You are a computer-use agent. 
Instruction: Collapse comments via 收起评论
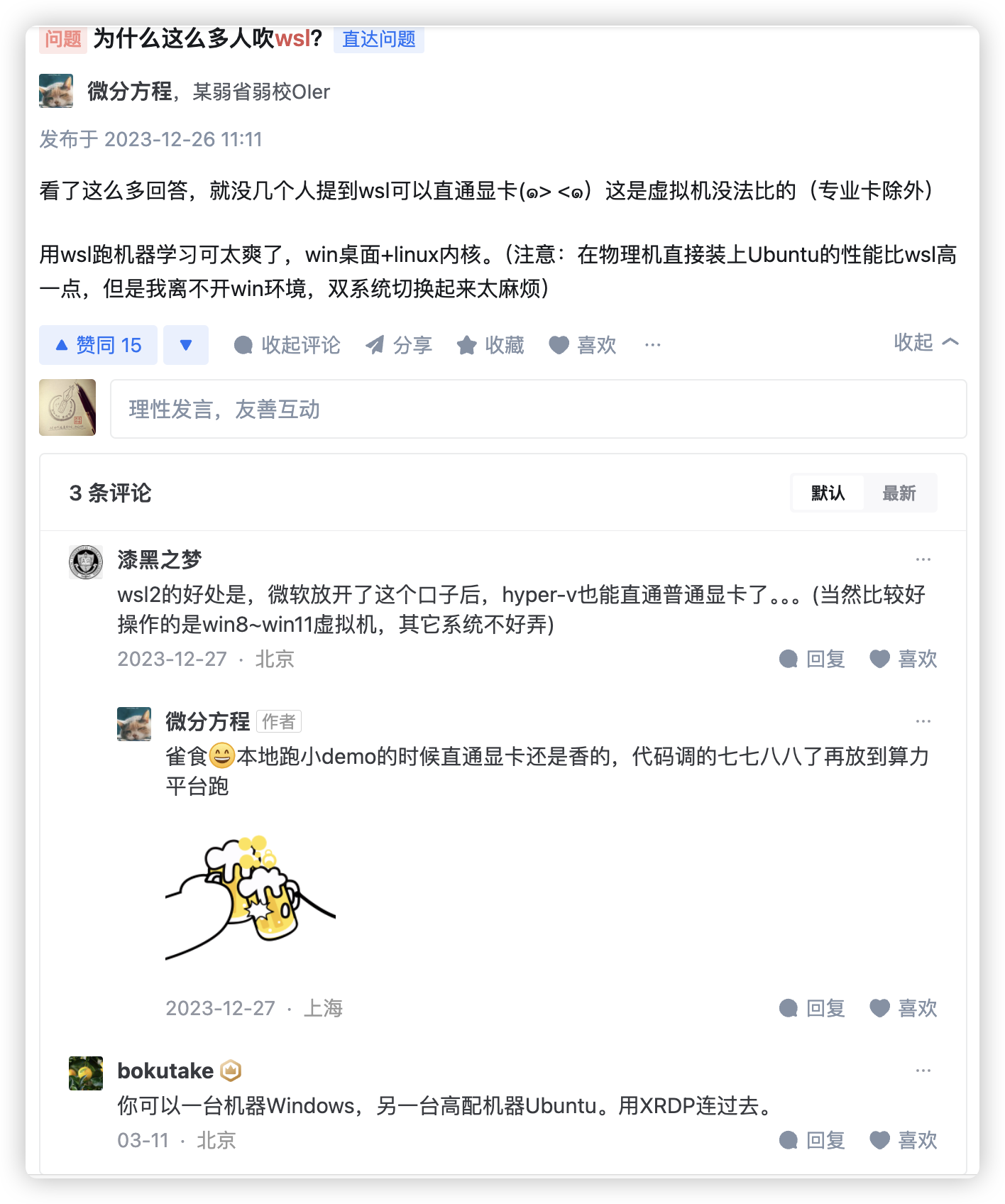pyautogui.click(x=287, y=345)
